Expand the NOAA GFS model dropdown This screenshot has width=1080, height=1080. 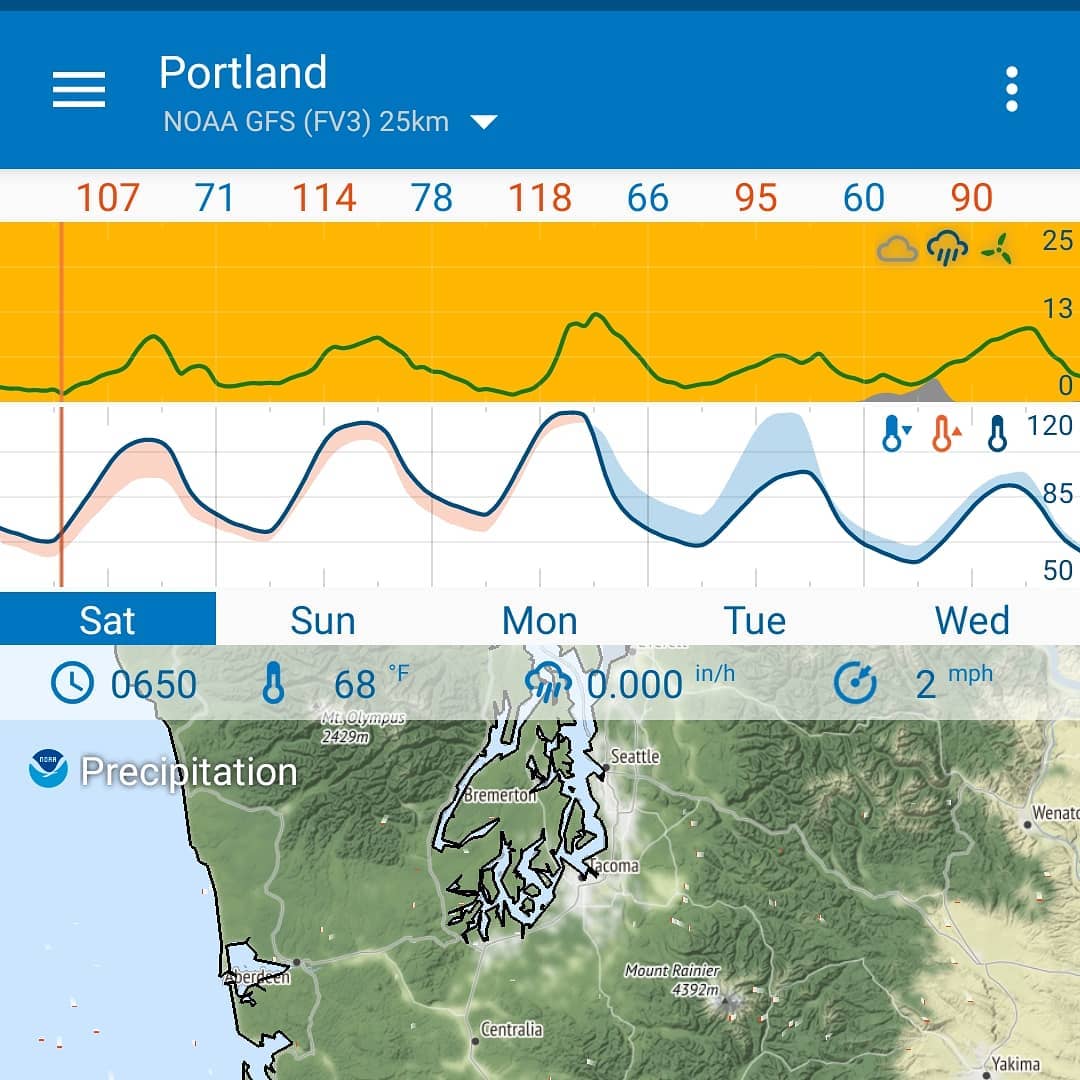pos(484,122)
